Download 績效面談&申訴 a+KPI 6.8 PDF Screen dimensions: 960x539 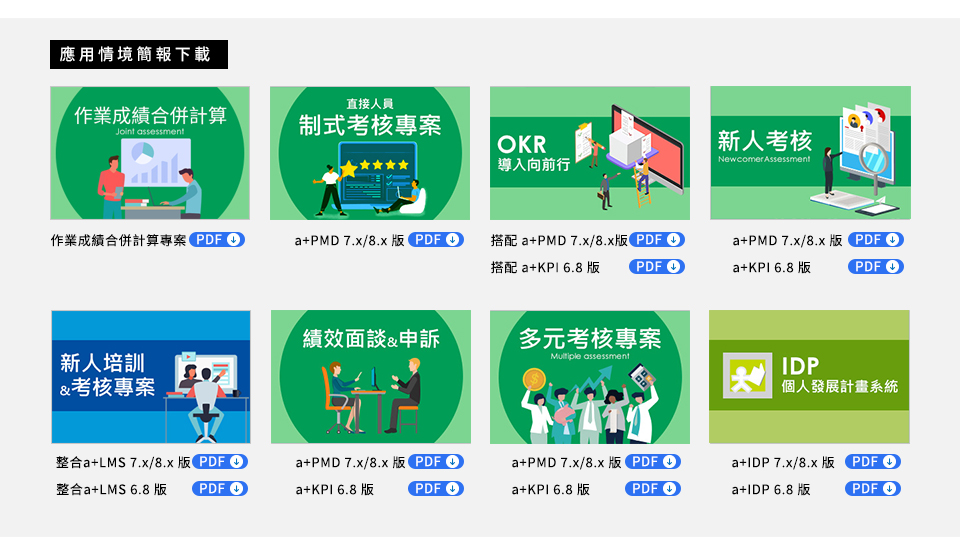pyautogui.click(x=436, y=489)
